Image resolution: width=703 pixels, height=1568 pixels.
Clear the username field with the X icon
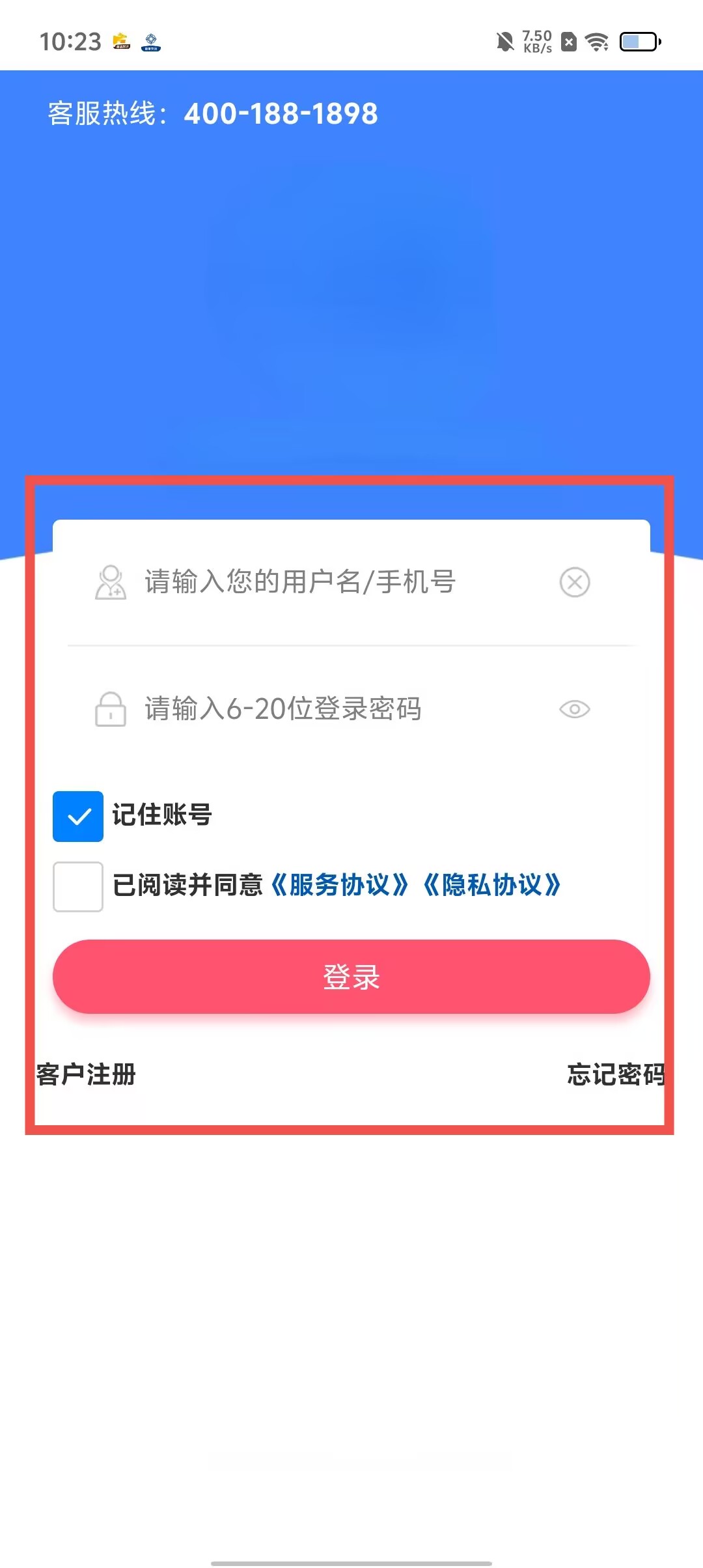point(574,581)
